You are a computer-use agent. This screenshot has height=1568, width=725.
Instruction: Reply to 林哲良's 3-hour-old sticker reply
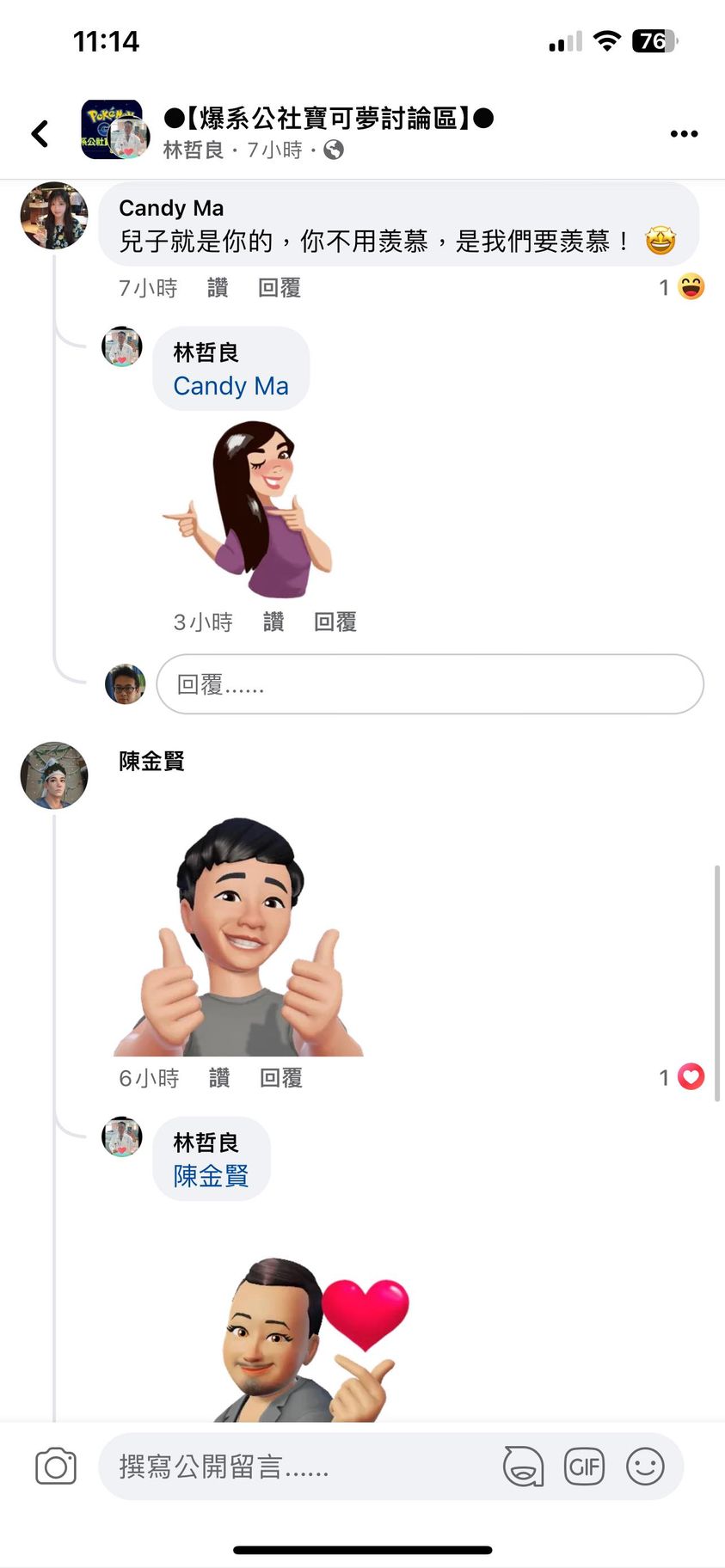pyautogui.click(x=335, y=622)
